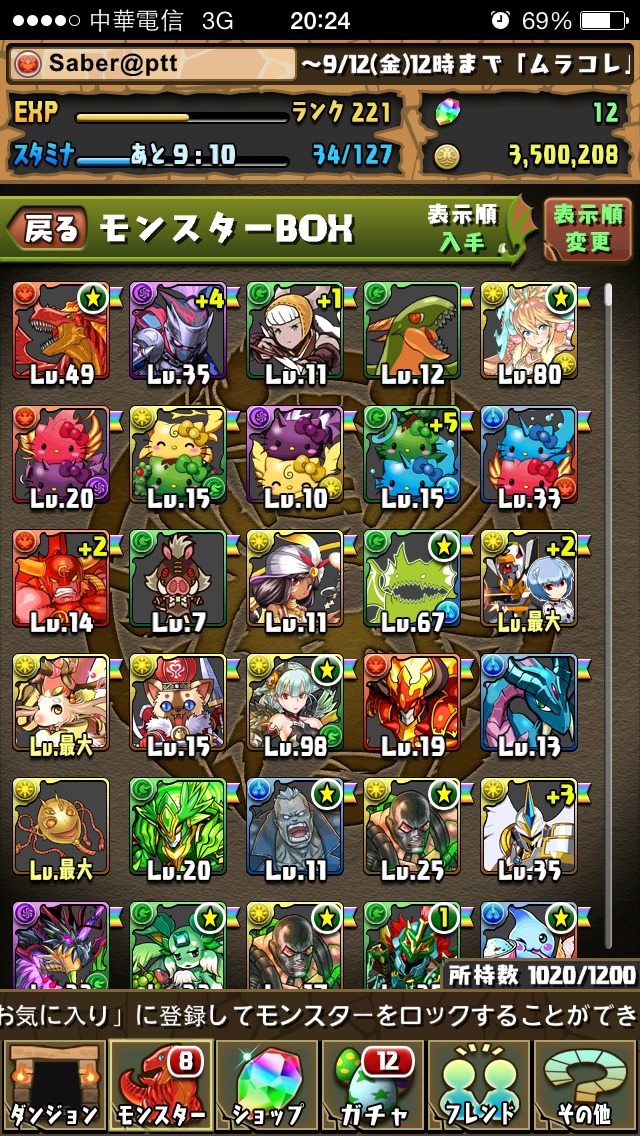Switch to the ダンジョン tab
This screenshot has height=1136, width=640.
[53, 1085]
